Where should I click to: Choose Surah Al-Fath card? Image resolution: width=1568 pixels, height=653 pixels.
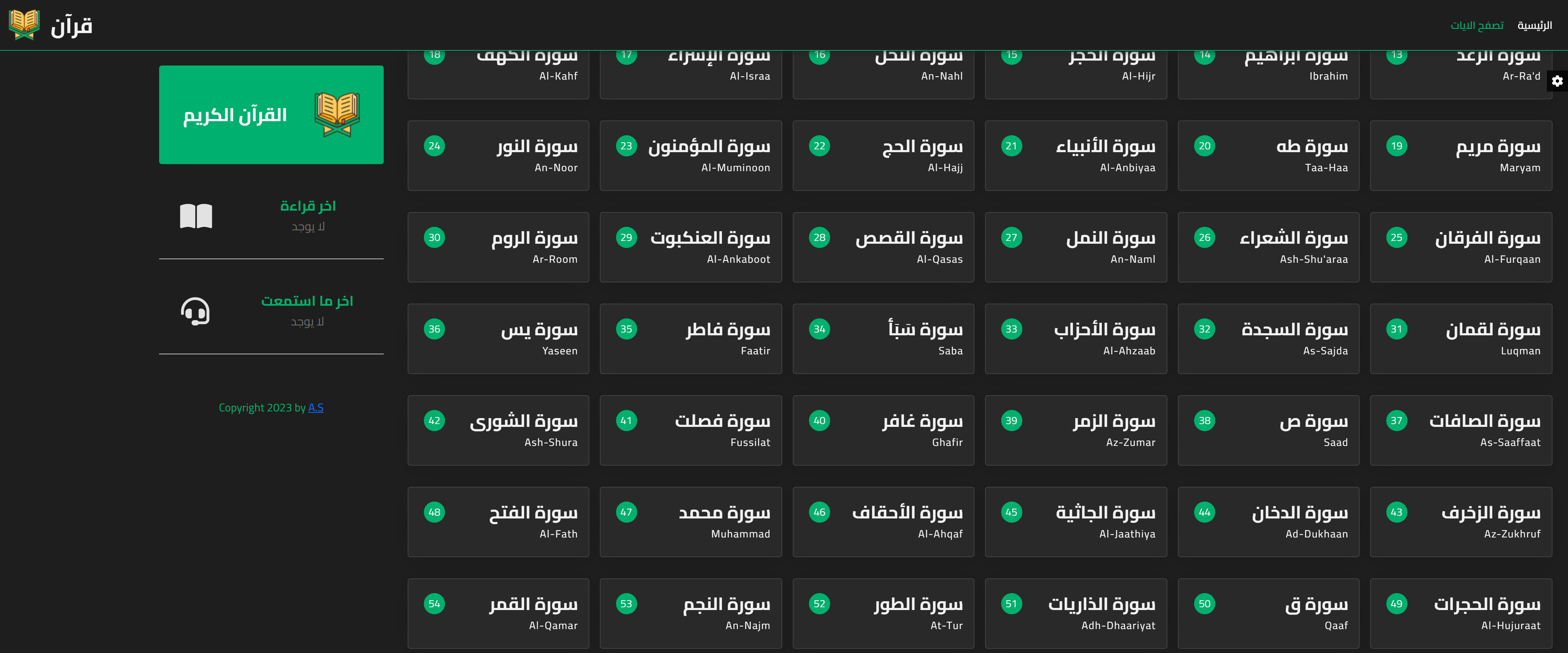[498, 521]
